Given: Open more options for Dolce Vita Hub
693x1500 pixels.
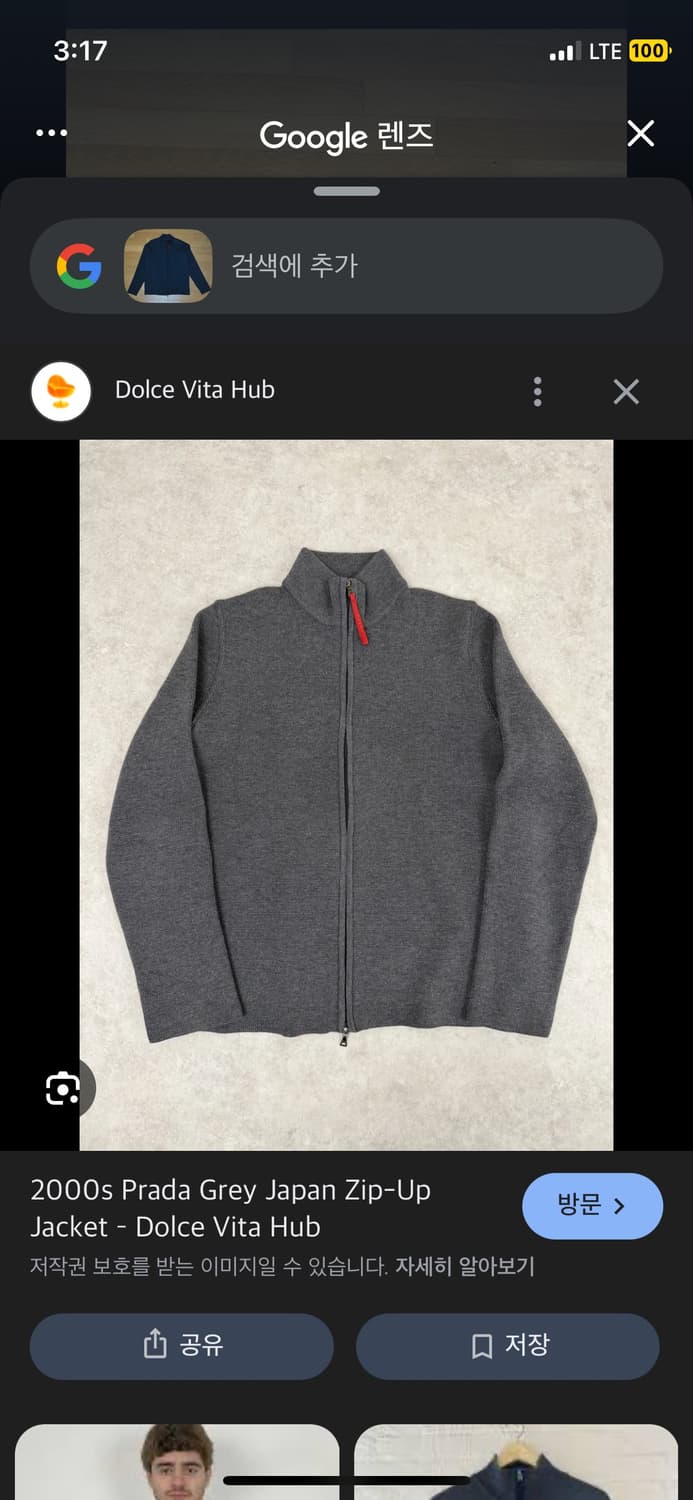Looking at the screenshot, I should click(538, 391).
